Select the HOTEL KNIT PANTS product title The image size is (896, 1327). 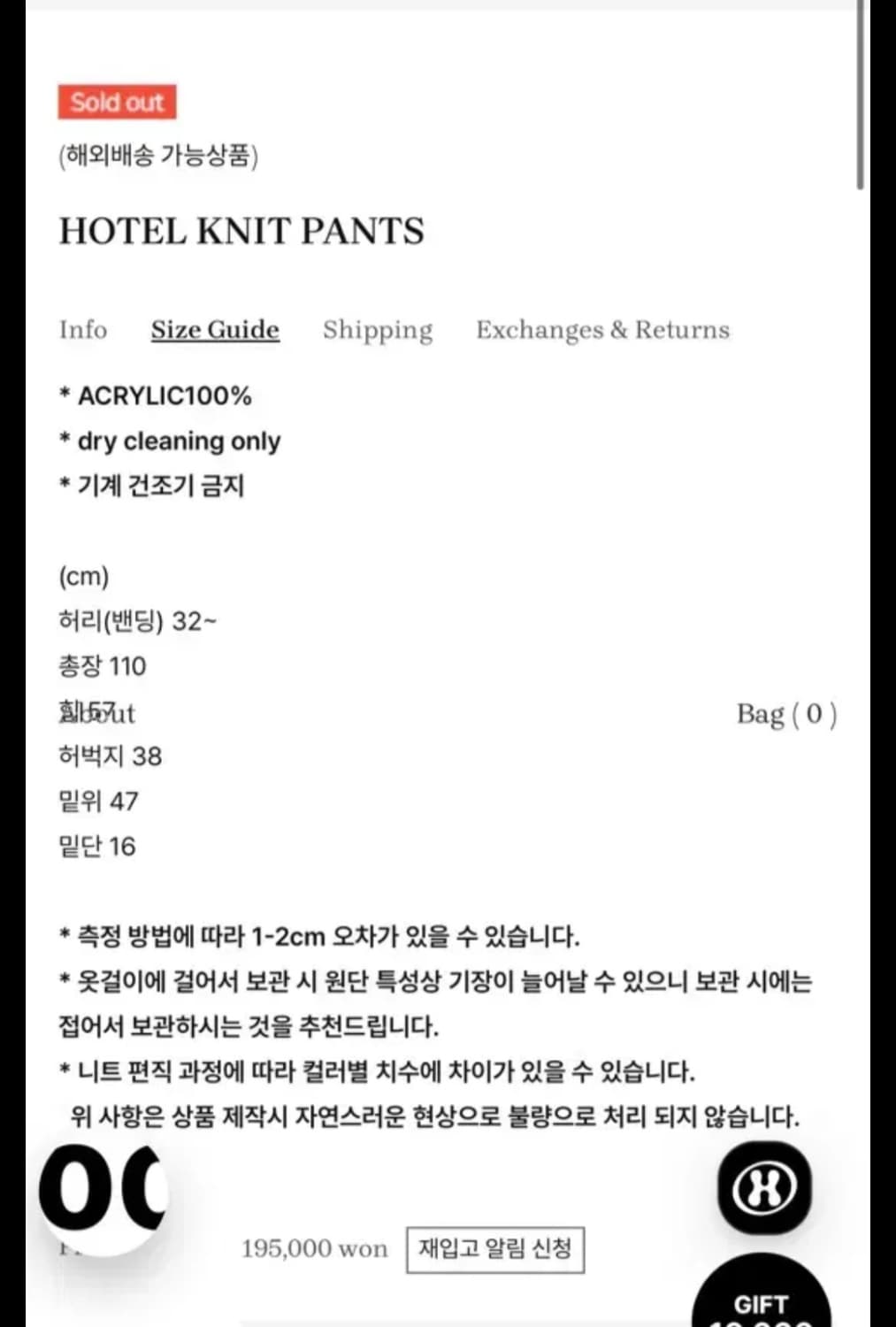242,231
